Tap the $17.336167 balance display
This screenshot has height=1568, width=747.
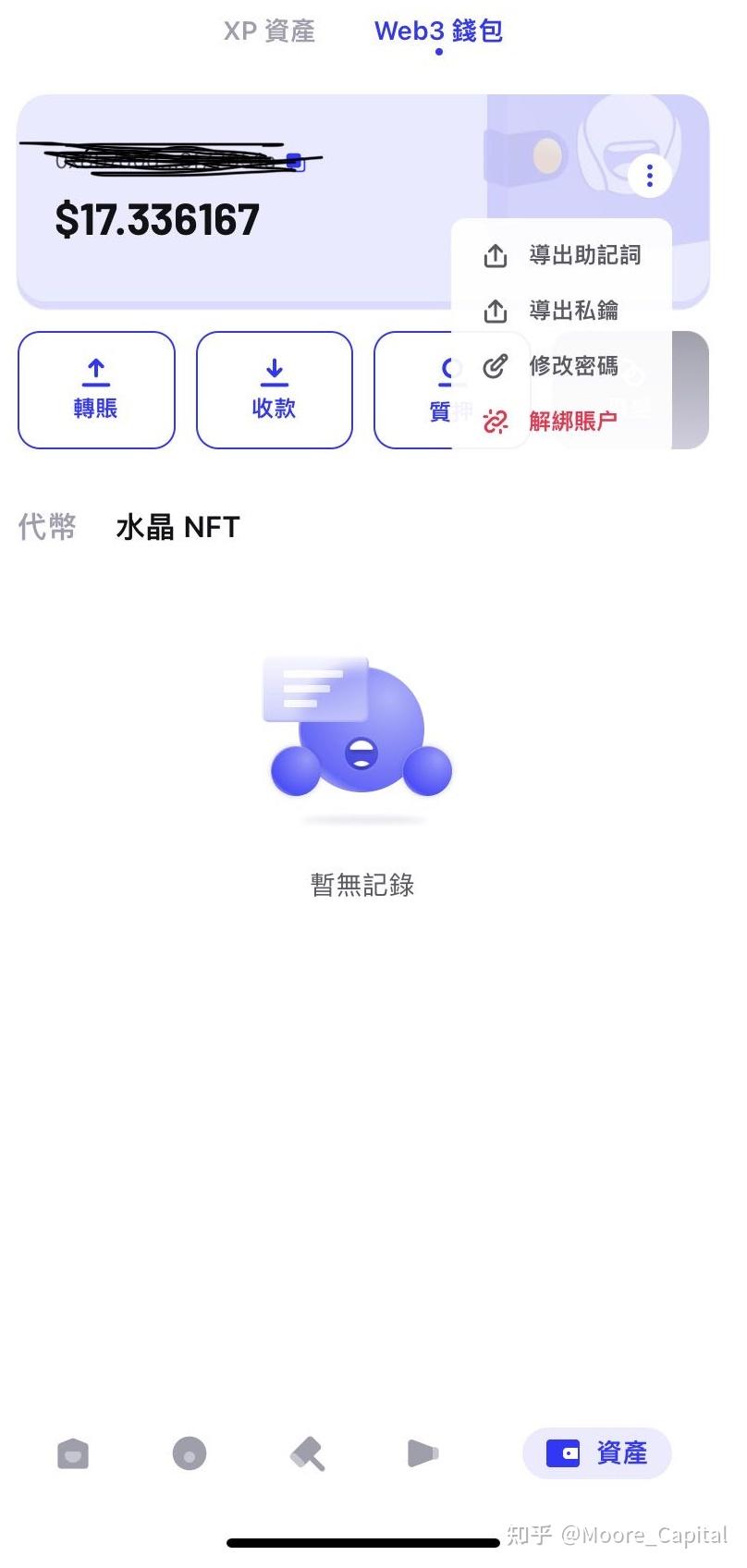pyautogui.click(x=159, y=216)
